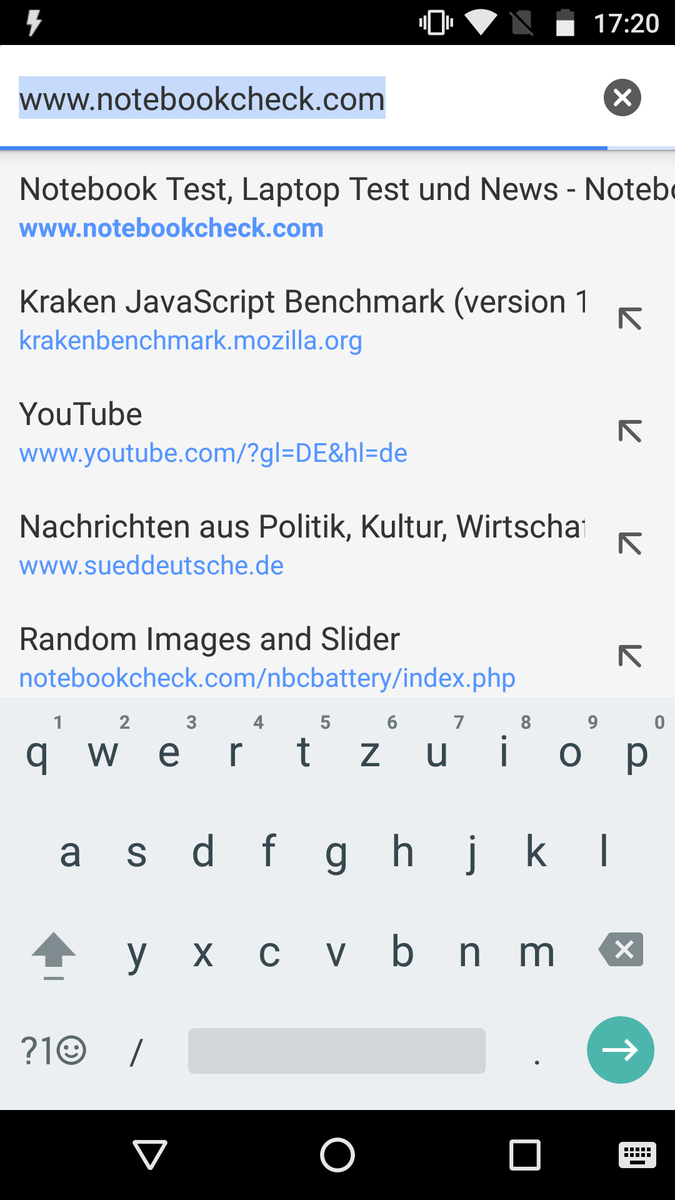The width and height of the screenshot is (675, 1200).
Task: Tap the slash key on the keyboard
Action: (x=136, y=1051)
